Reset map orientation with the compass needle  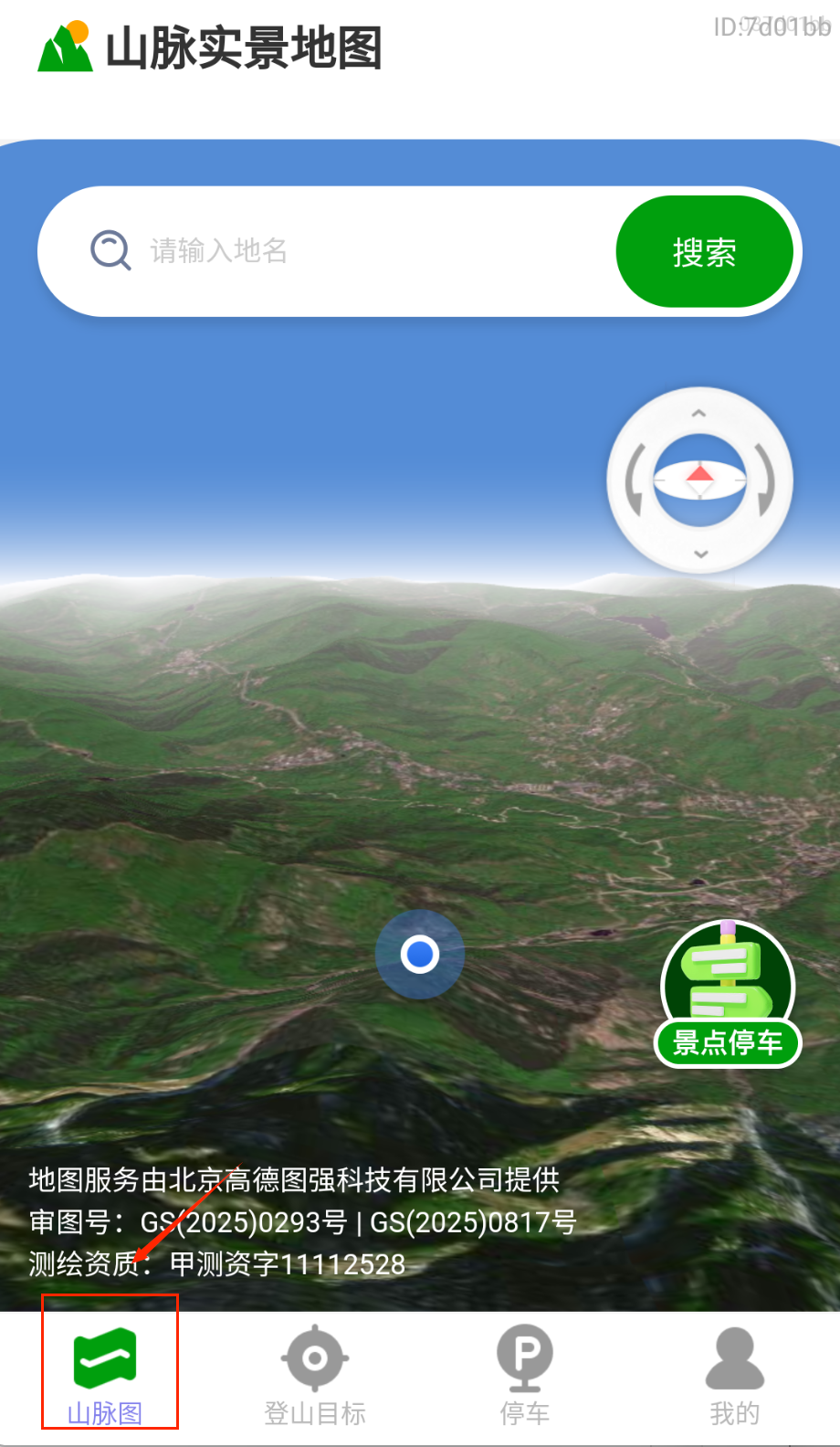[699, 481]
